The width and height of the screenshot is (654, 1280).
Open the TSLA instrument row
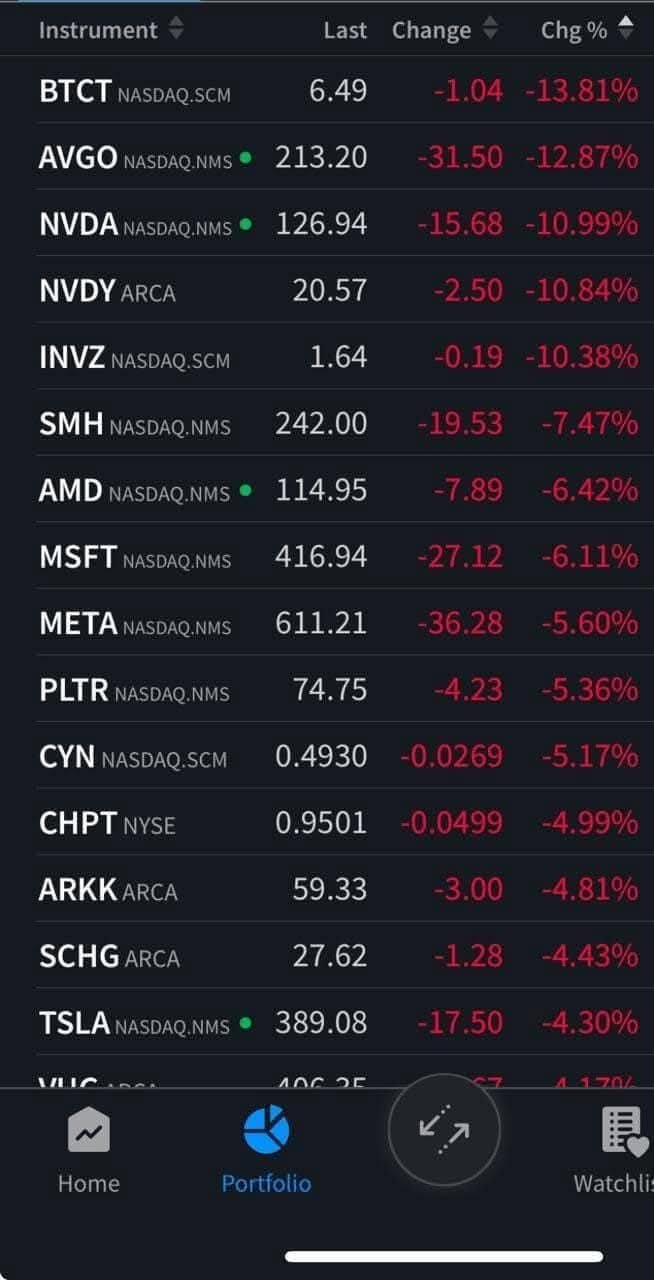[337, 1022]
